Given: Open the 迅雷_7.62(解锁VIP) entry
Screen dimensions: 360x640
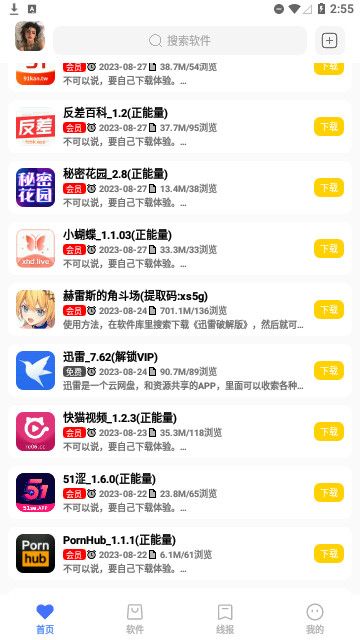Looking at the screenshot, I should (x=180, y=371).
